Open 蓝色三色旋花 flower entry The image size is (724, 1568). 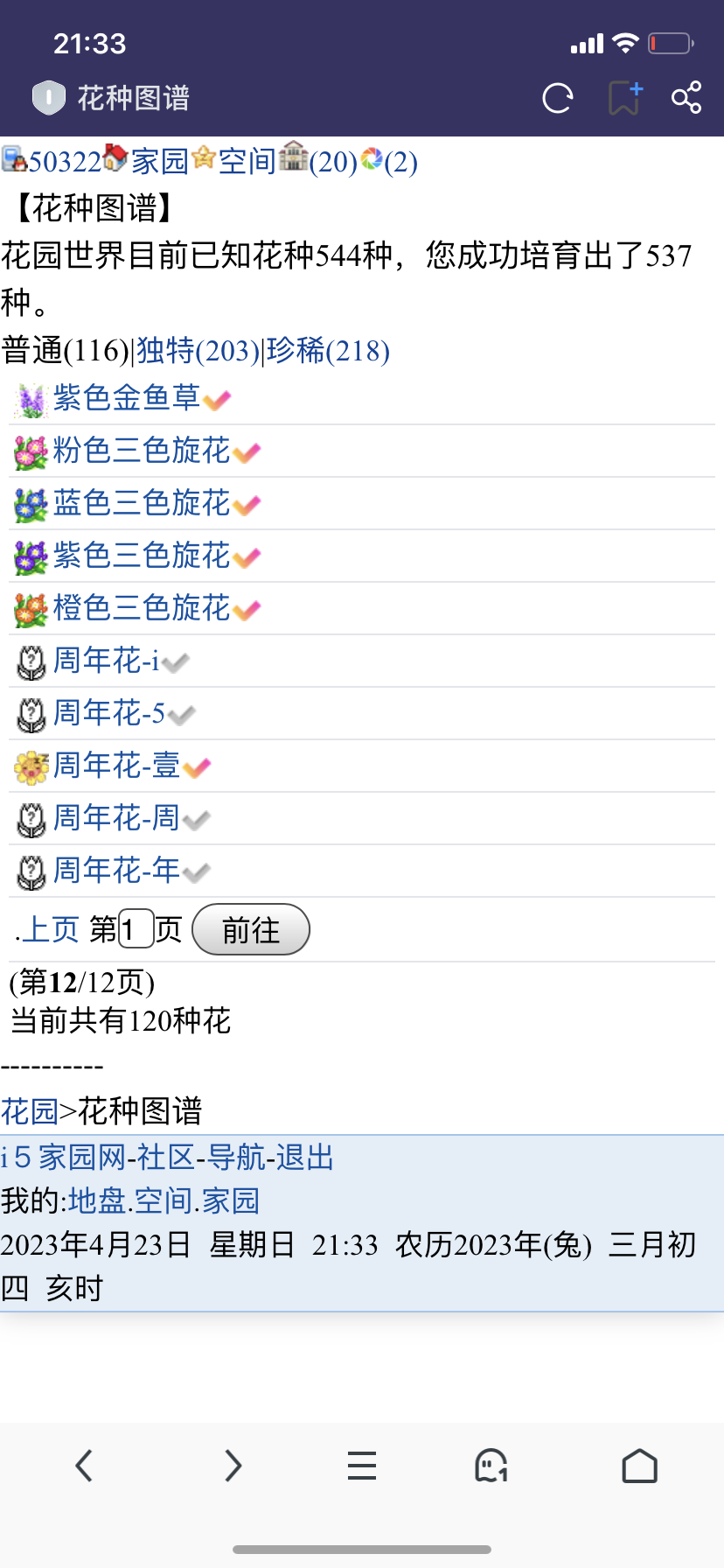[x=141, y=503]
